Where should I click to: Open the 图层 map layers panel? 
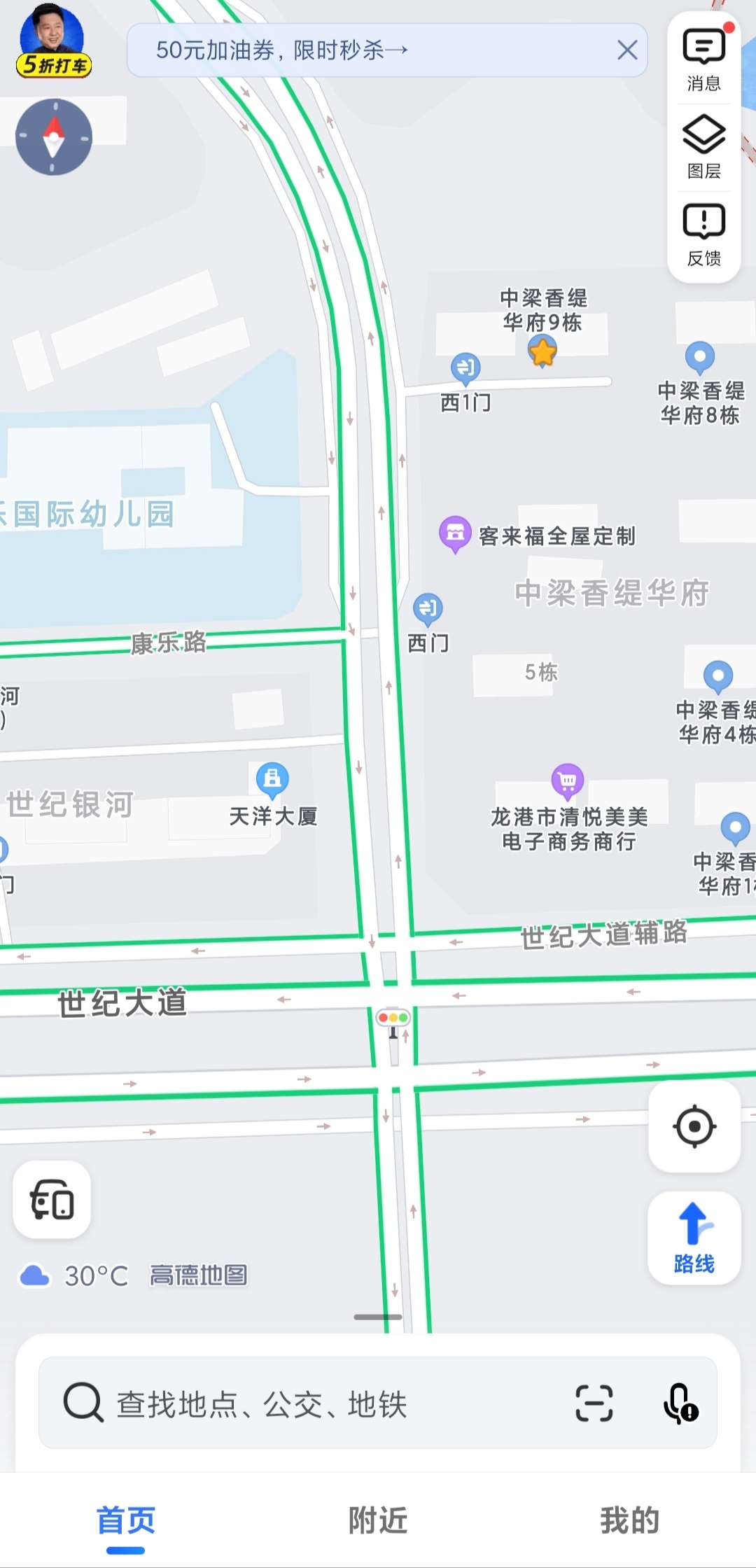pos(703,147)
